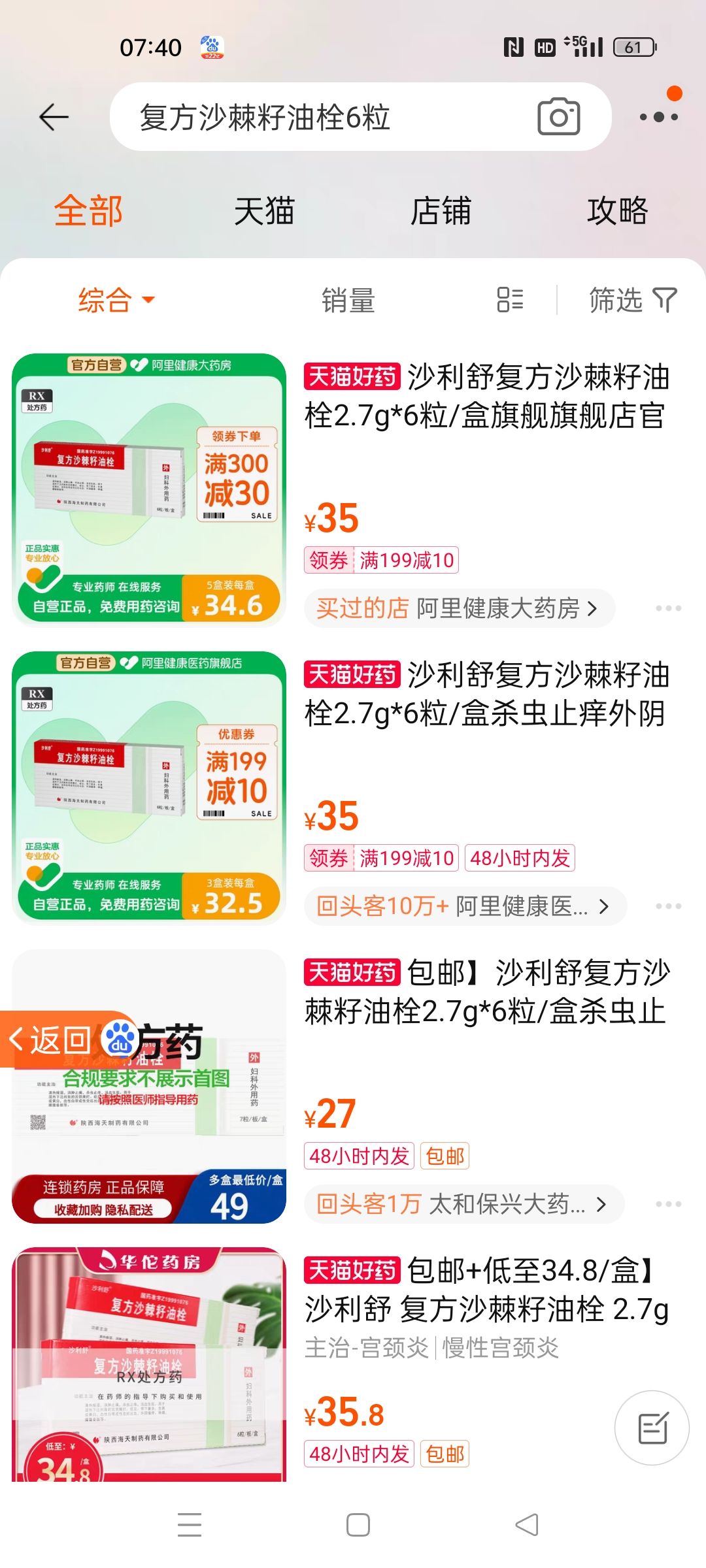Visit the 回头客1万 太和保兴大药 store link
The image size is (706, 1568).
(462, 1204)
